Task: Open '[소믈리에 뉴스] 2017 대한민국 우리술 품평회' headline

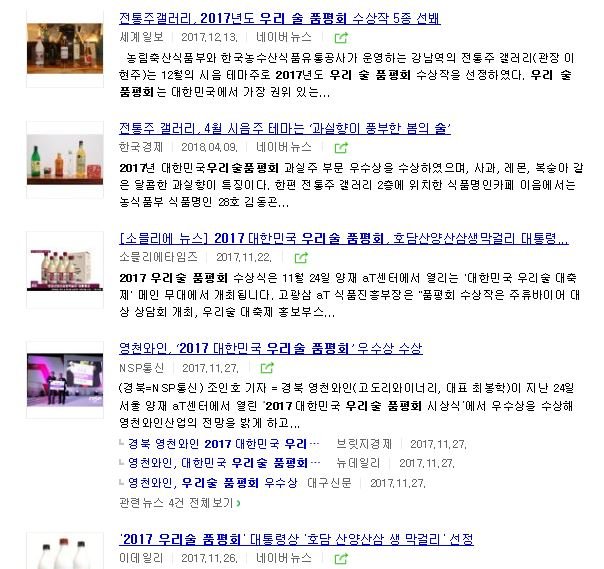Action: coord(343,238)
